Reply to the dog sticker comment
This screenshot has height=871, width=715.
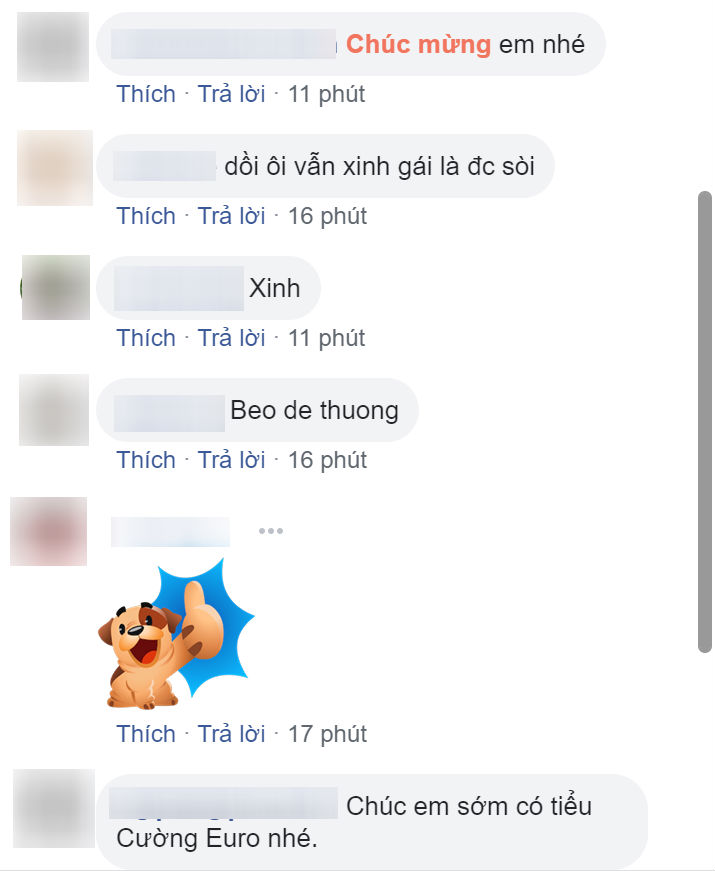click(231, 734)
